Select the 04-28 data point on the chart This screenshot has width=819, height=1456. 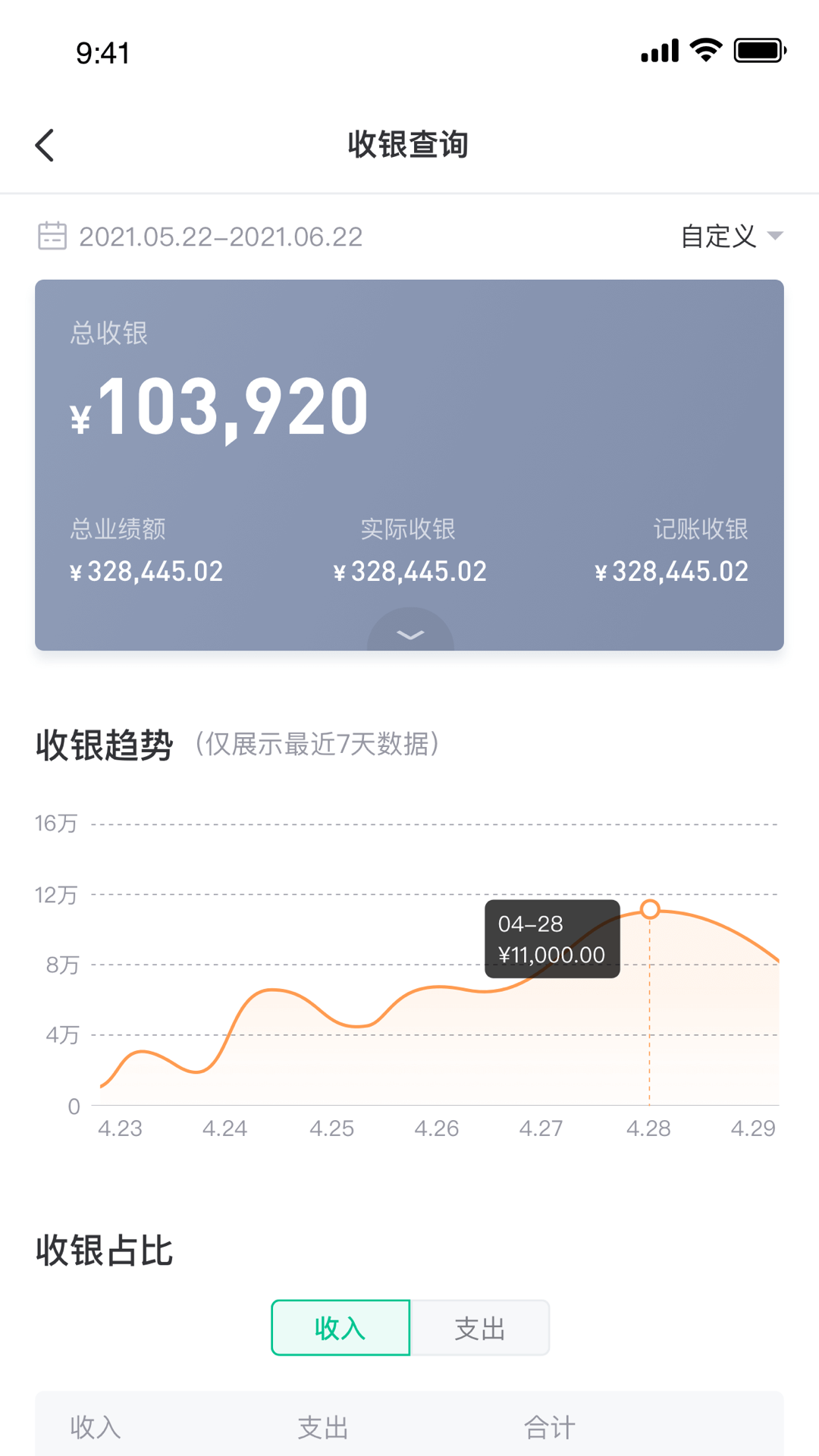pyautogui.click(x=650, y=909)
